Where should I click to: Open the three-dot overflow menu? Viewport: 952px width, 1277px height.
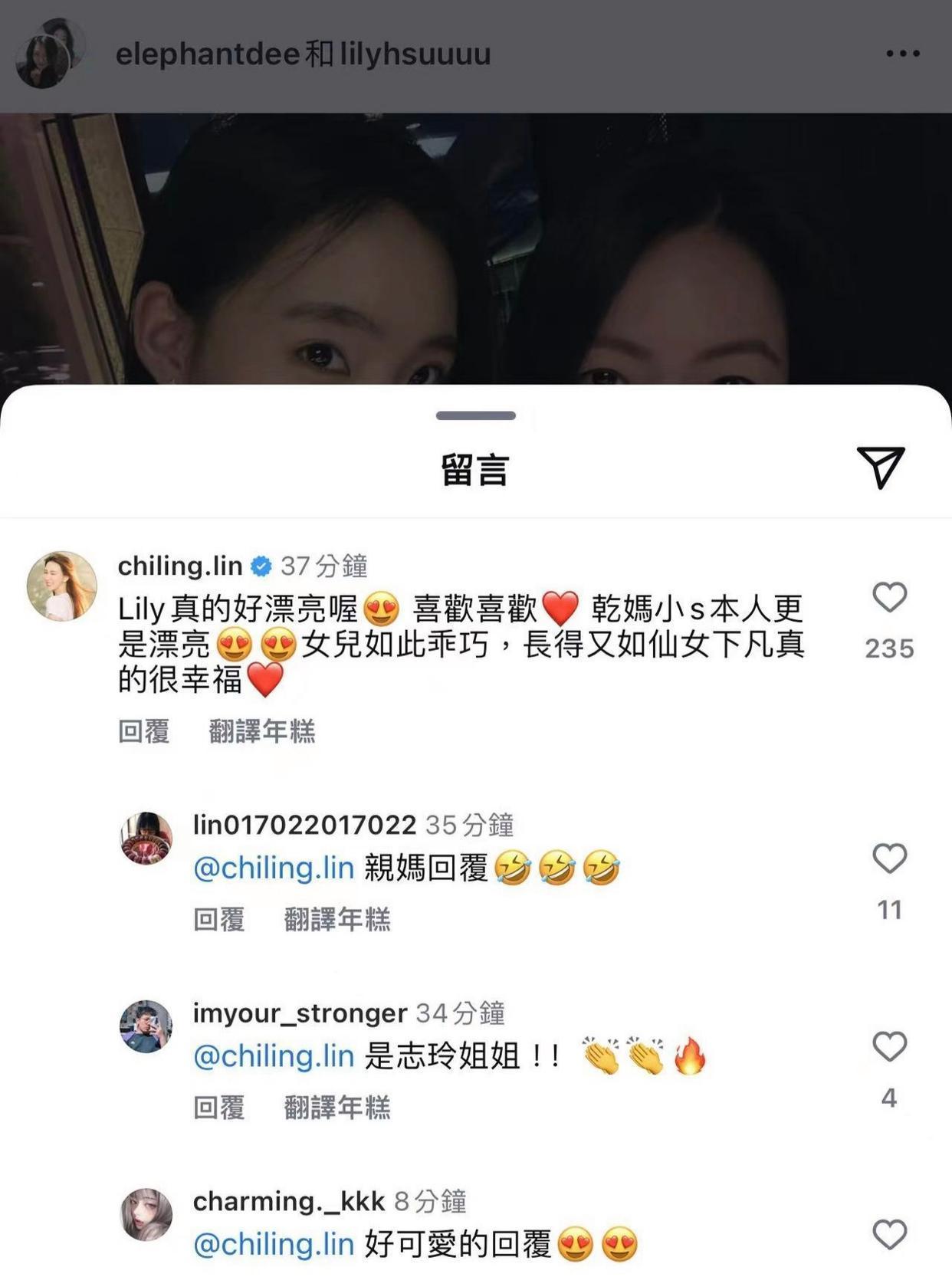click(902, 54)
